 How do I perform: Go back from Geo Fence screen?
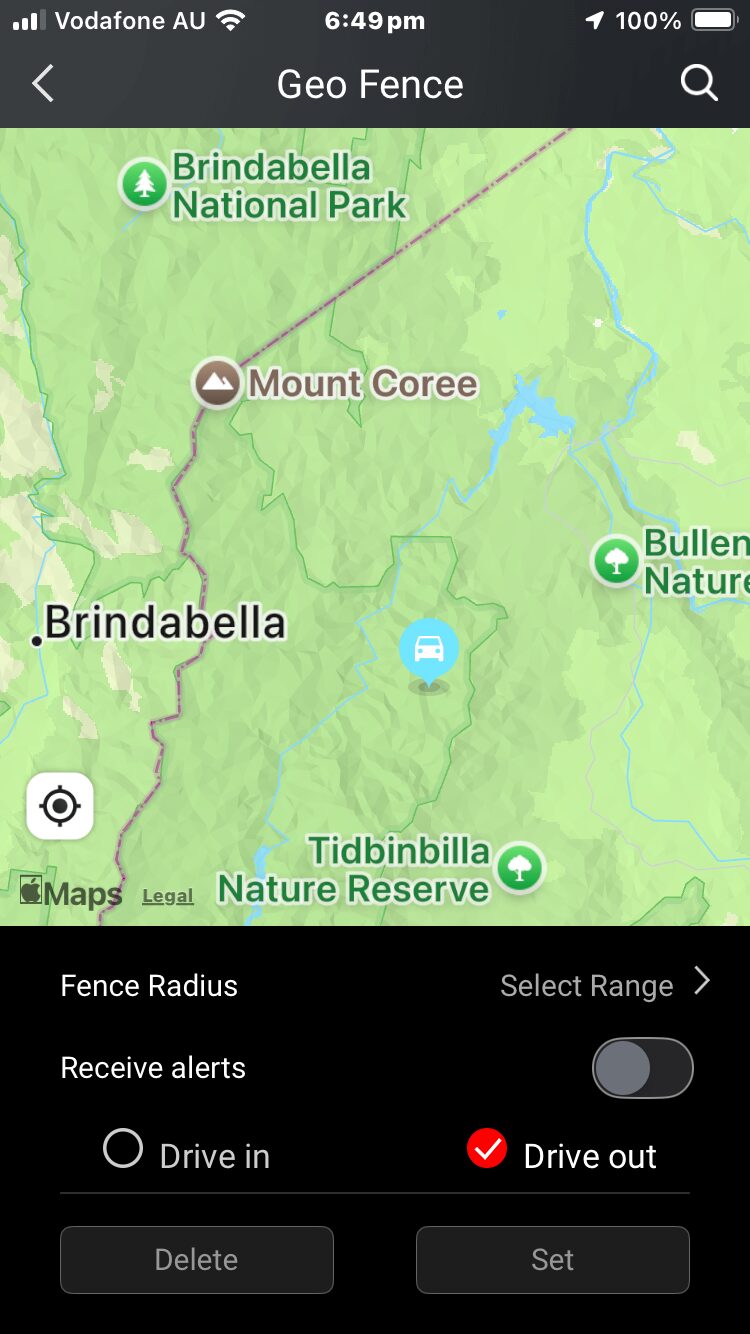(x=42, y=84)
